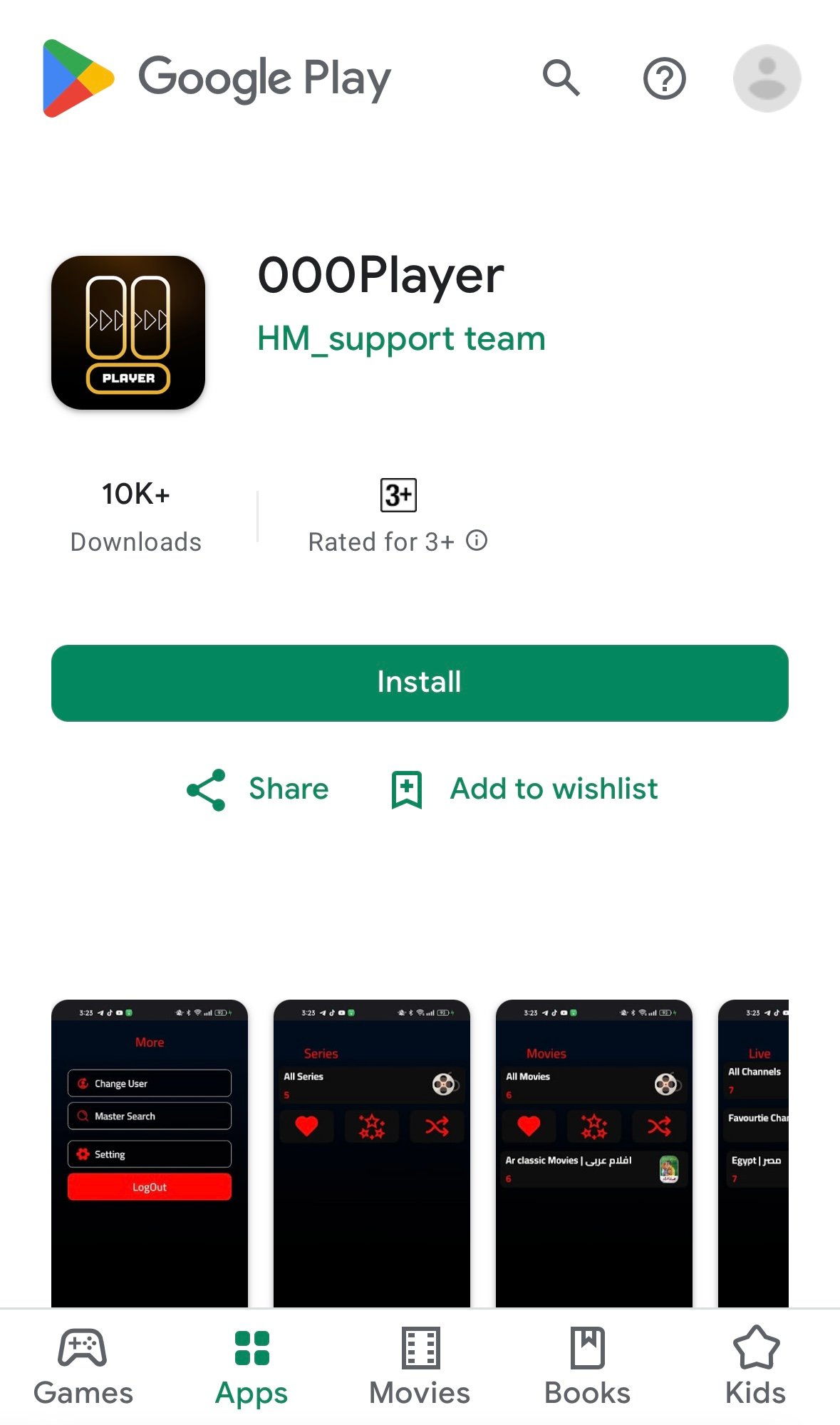Open the Live channels screenshot
840x1425 pixels.
pyautogui.click(x=753, y=1153)
